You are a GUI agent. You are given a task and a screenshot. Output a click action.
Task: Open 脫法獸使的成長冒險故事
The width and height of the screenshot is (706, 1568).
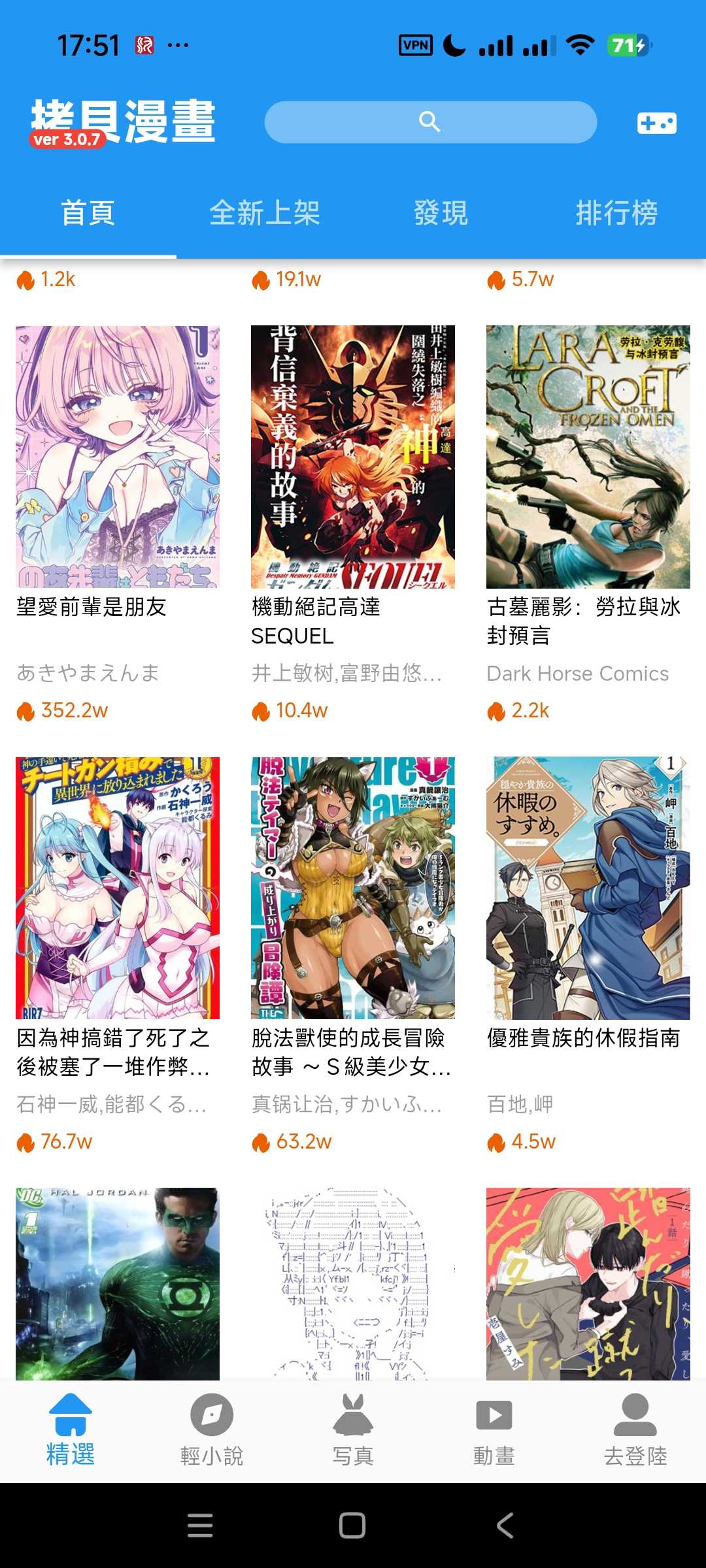353,889
